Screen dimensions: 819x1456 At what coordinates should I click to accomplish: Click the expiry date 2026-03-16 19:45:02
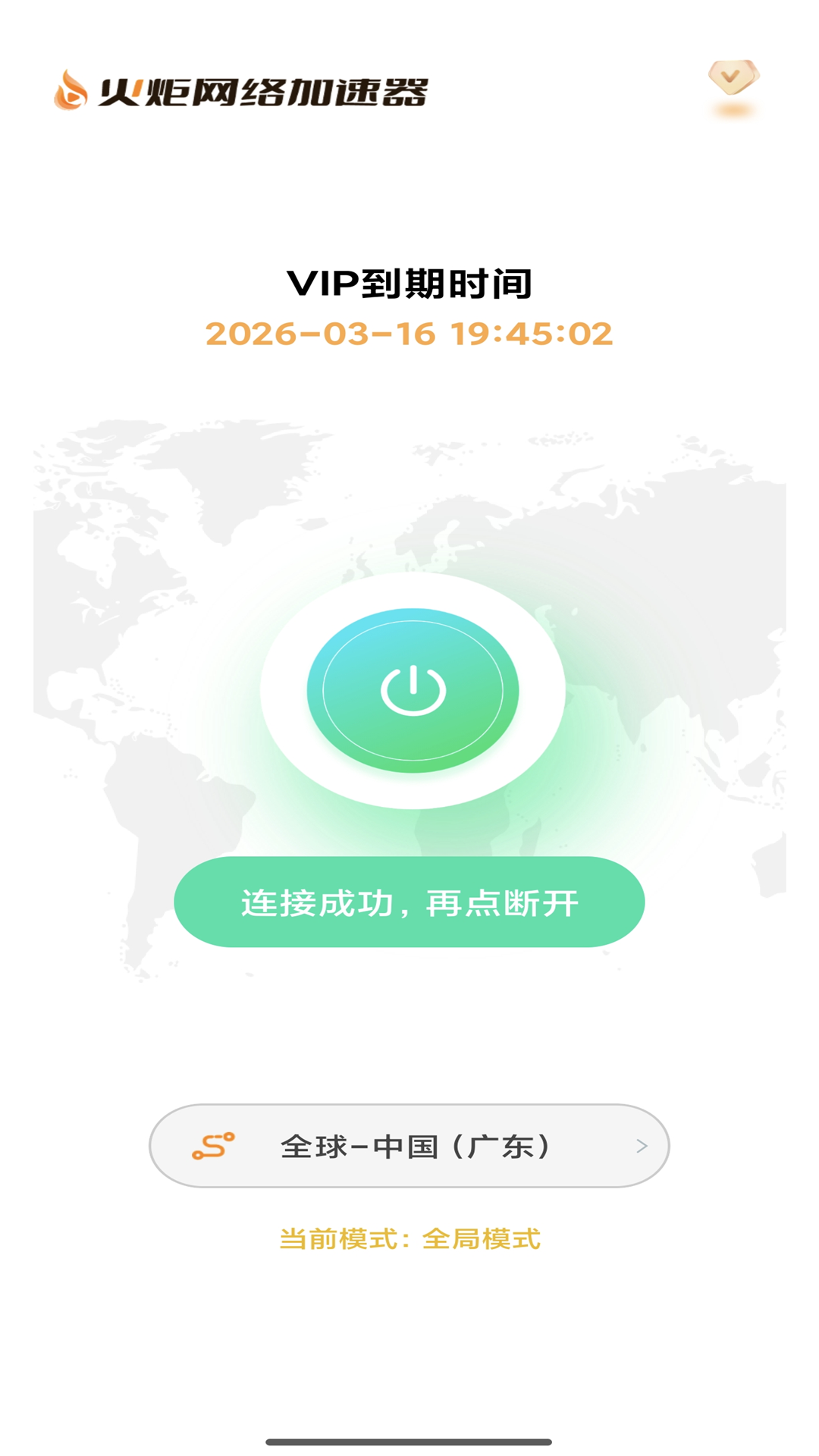pyautogui.click(x=409, y=334)
